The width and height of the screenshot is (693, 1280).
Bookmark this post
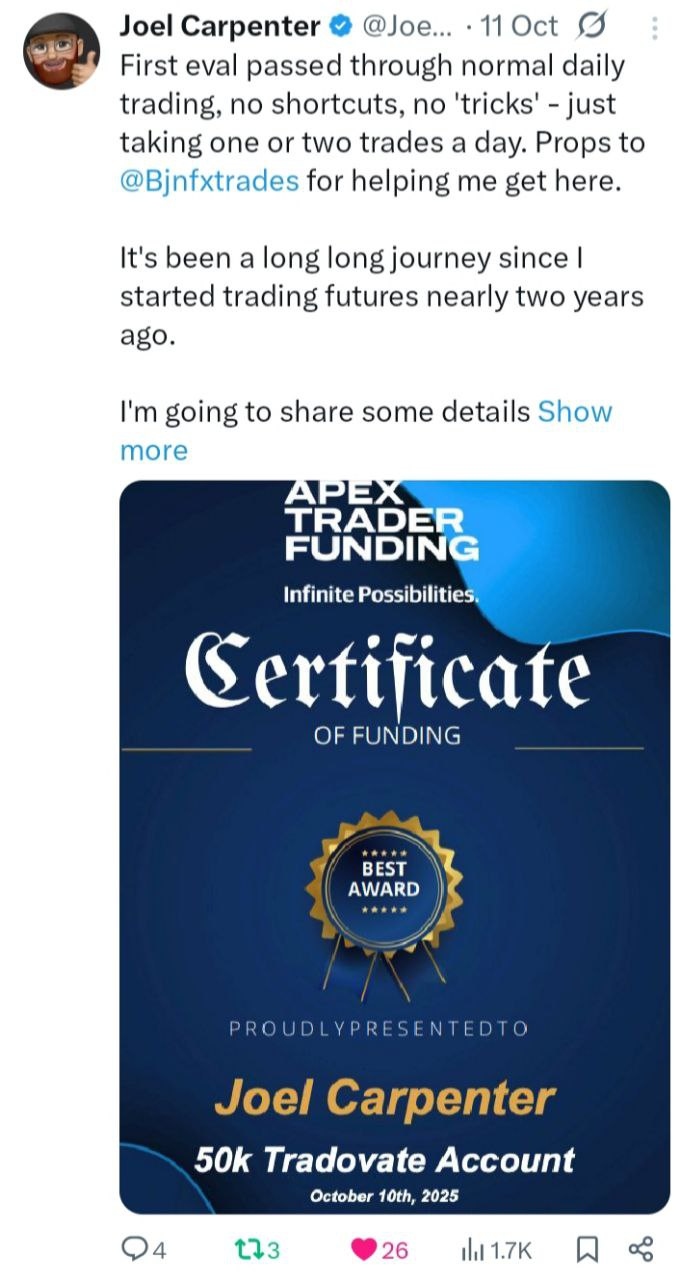pos(587,1249)
